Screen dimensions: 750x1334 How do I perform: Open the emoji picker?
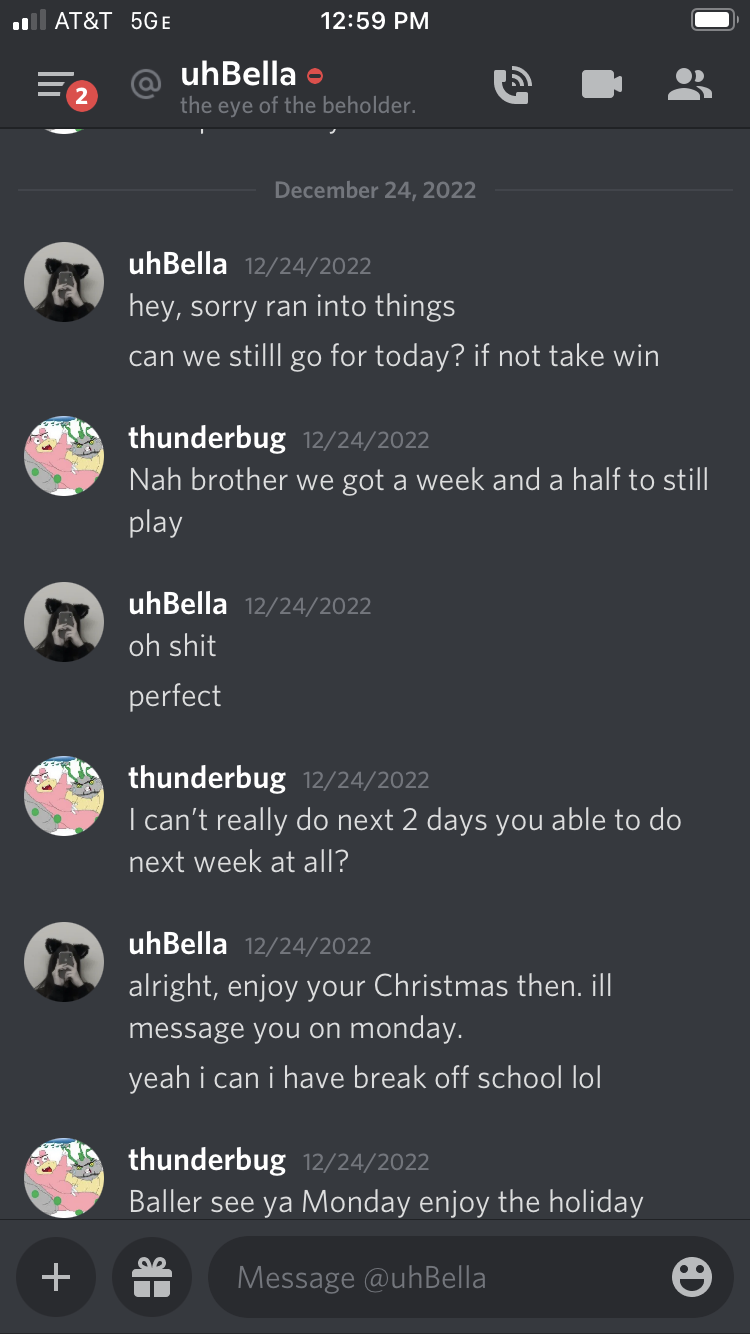(x=691, y=1277)
